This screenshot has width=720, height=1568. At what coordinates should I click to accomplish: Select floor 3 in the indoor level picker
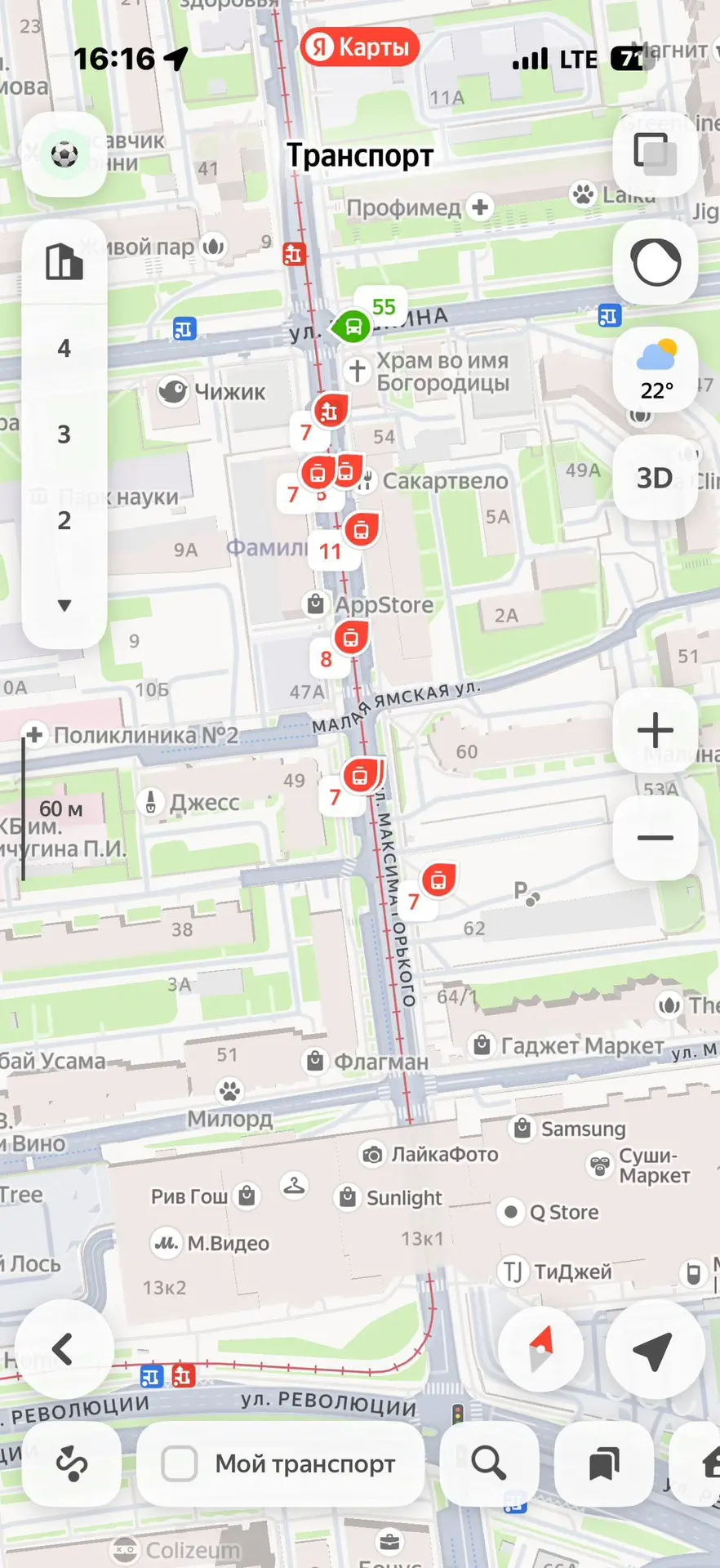coord(64,434)
